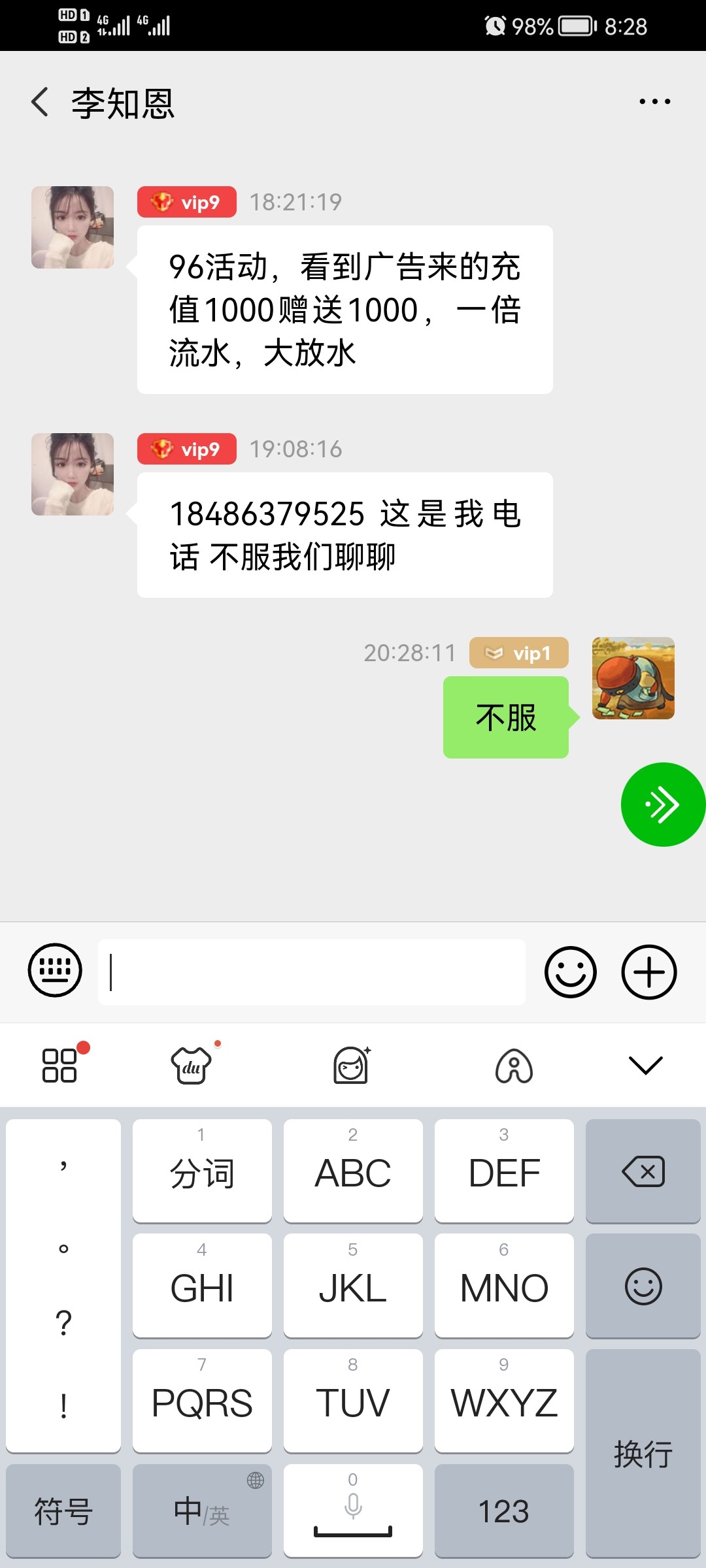Open the three-dot more options menu
The image size is (706, 1568).
point(654,102)
